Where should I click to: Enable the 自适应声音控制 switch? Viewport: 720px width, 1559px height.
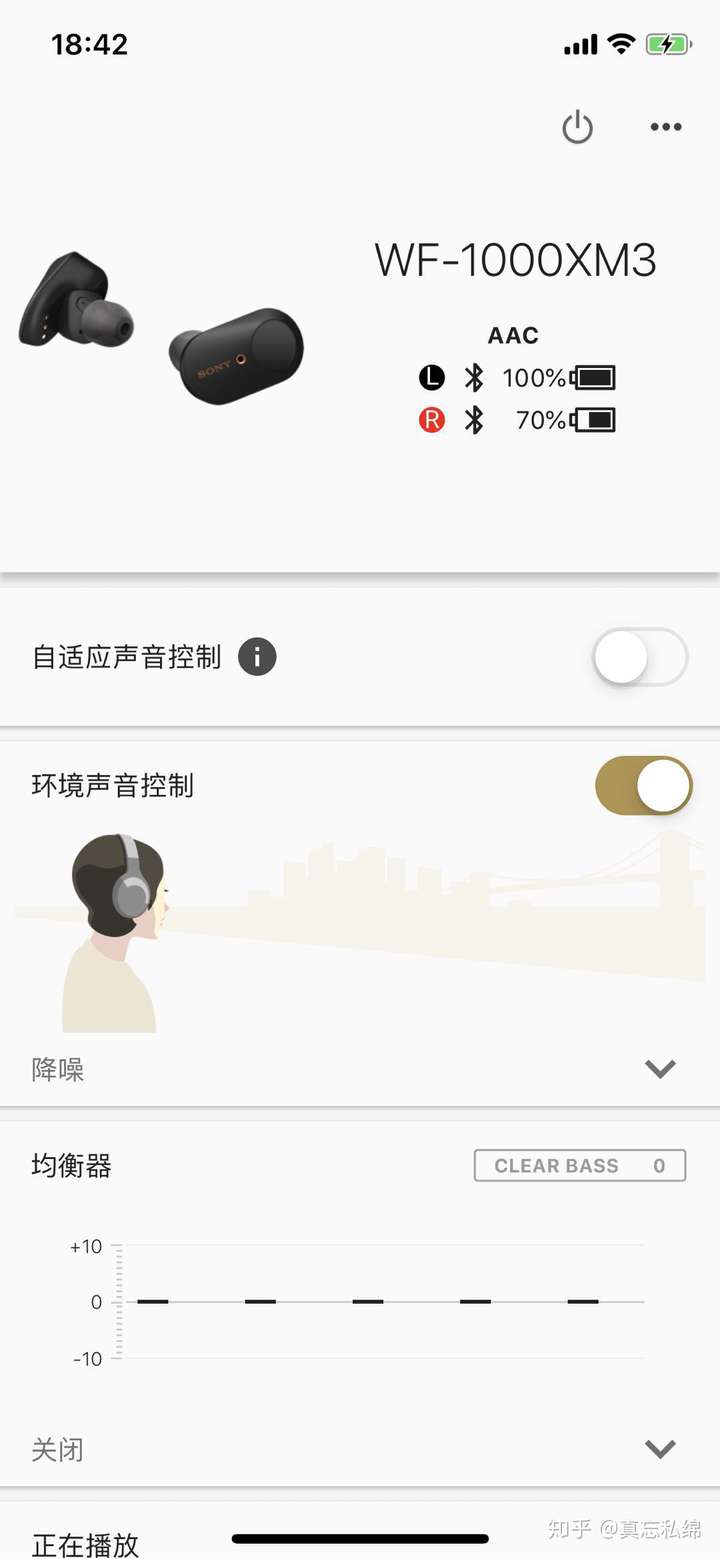[x=640, y=657]
